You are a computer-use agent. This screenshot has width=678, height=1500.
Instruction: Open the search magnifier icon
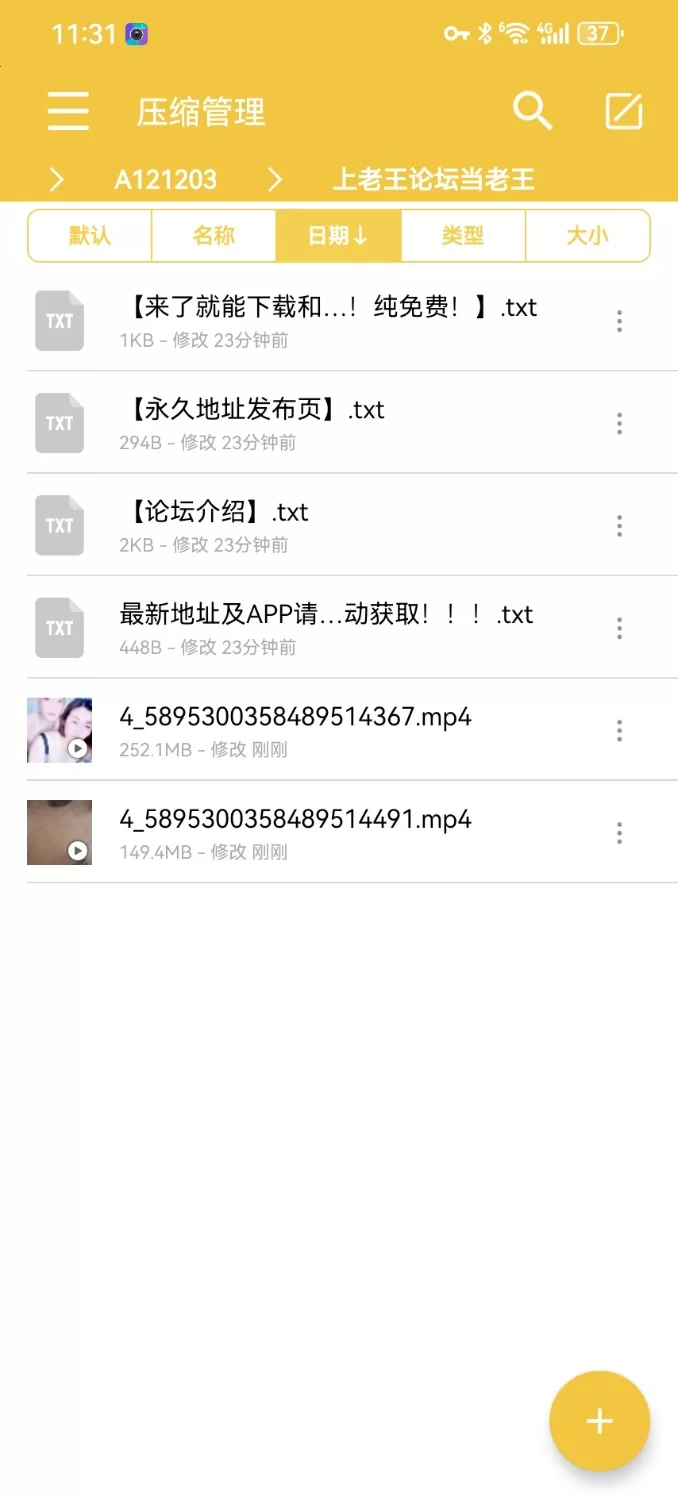click(532, 111)
